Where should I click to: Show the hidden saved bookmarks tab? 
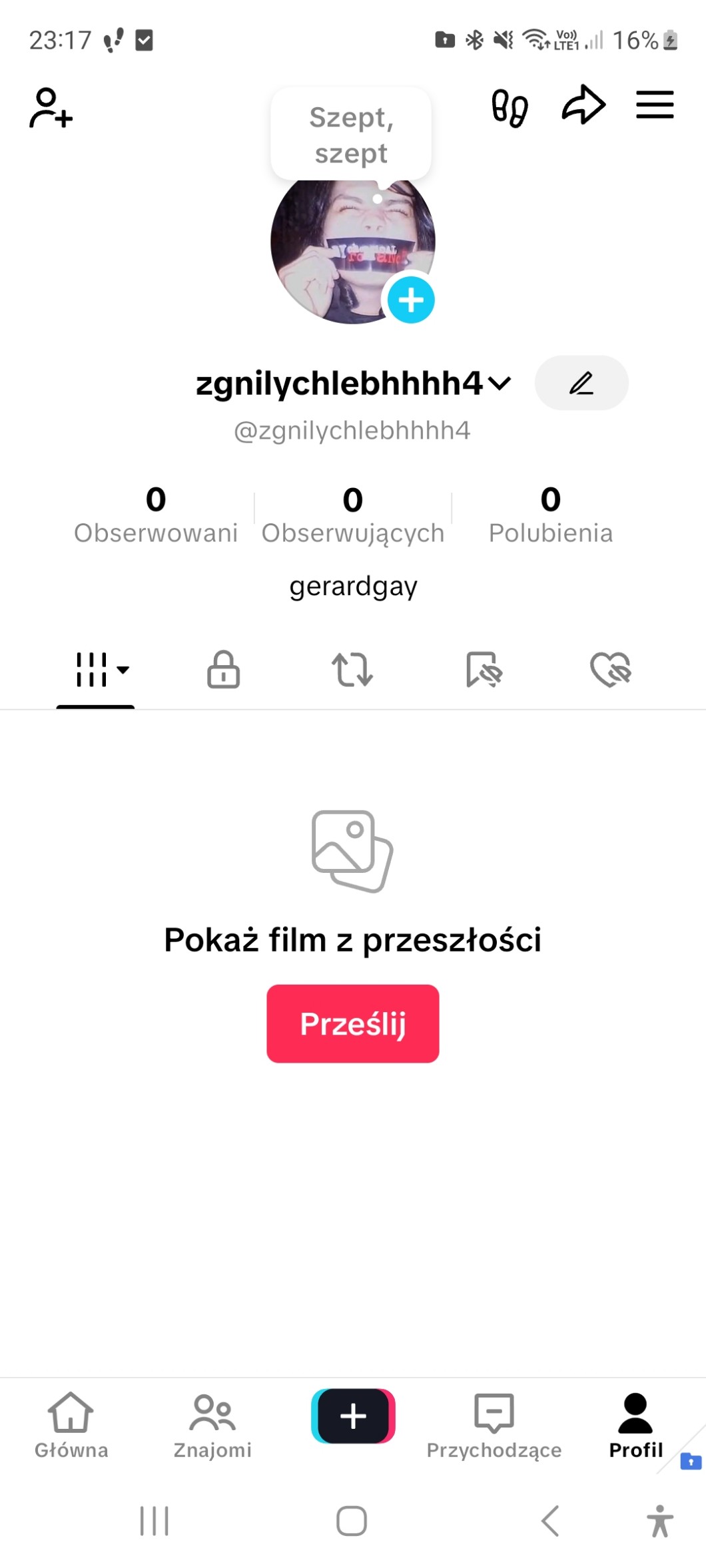(x=484, y=669)
